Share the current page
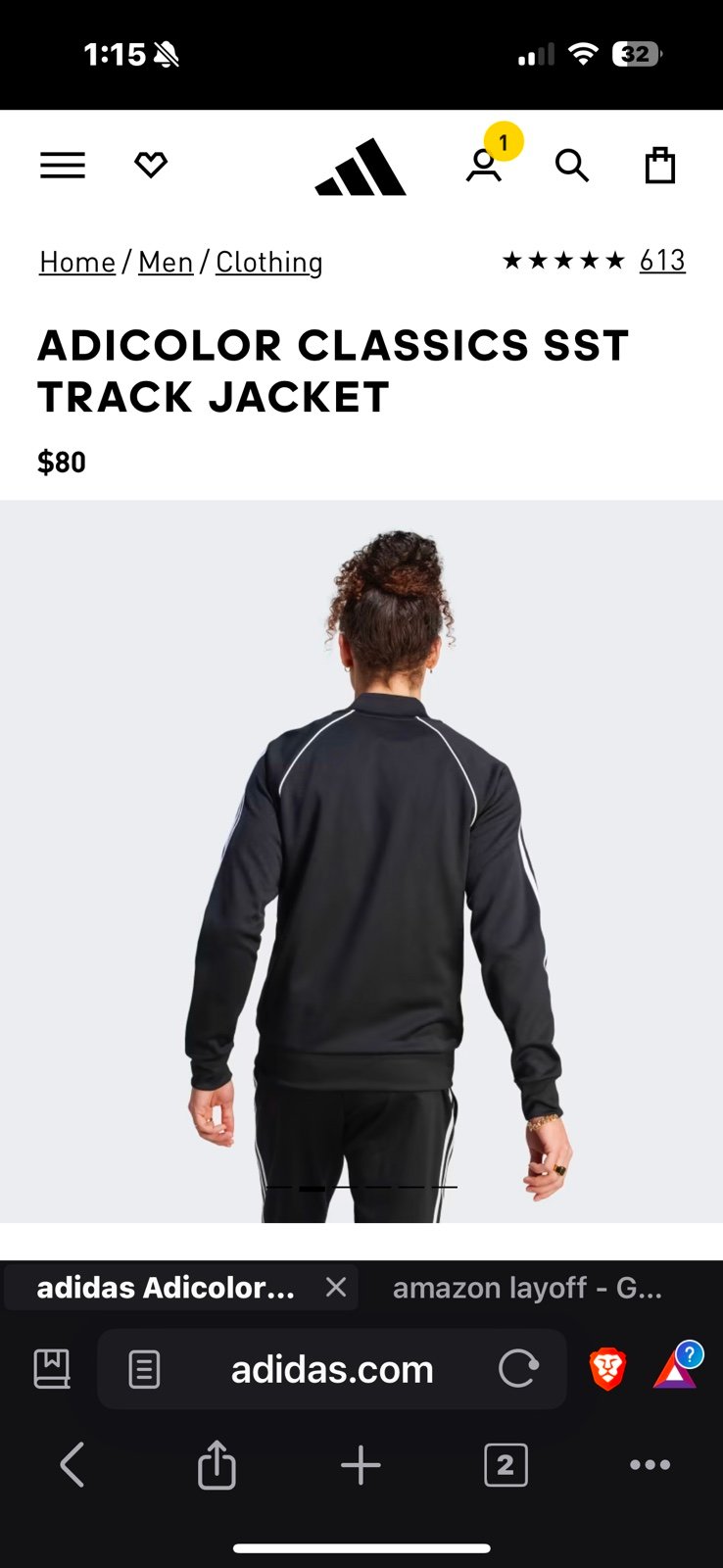This screenshot has width=723, height=1568. pos(217,1465)
